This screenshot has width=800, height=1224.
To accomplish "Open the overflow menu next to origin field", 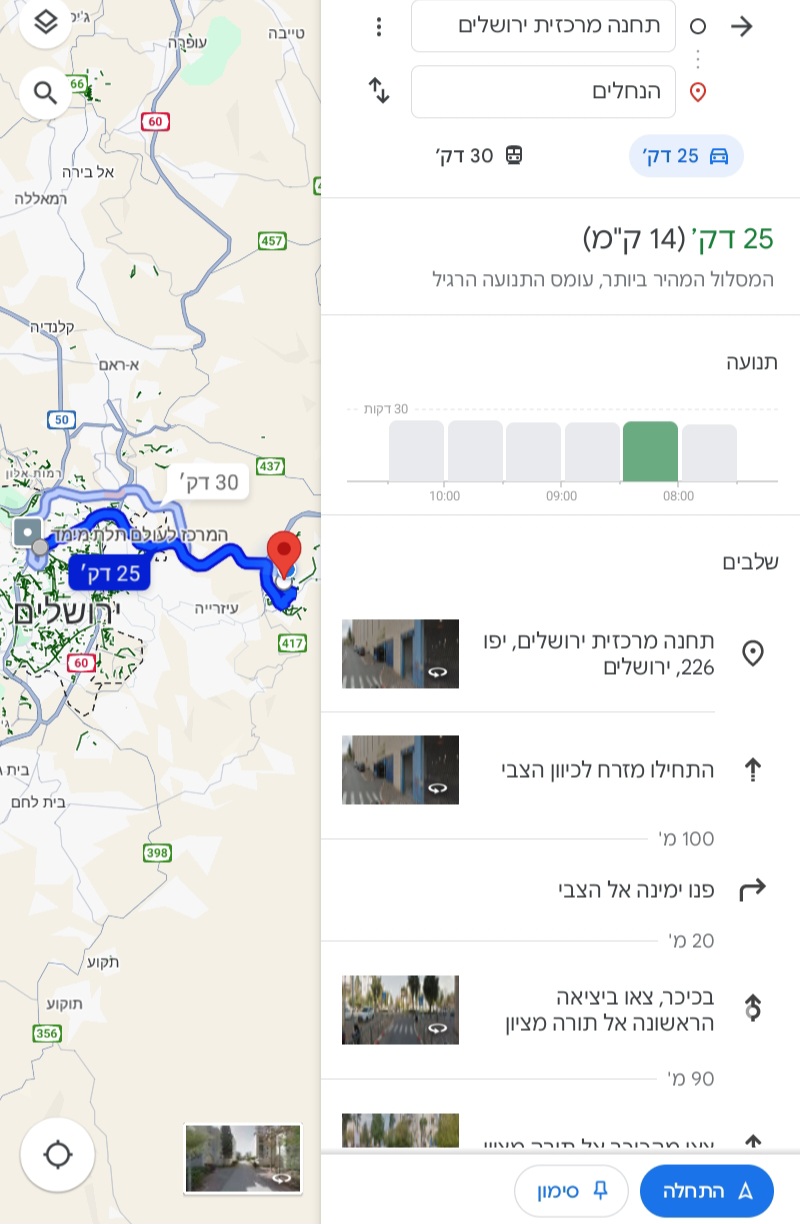I will pos(378,27).
